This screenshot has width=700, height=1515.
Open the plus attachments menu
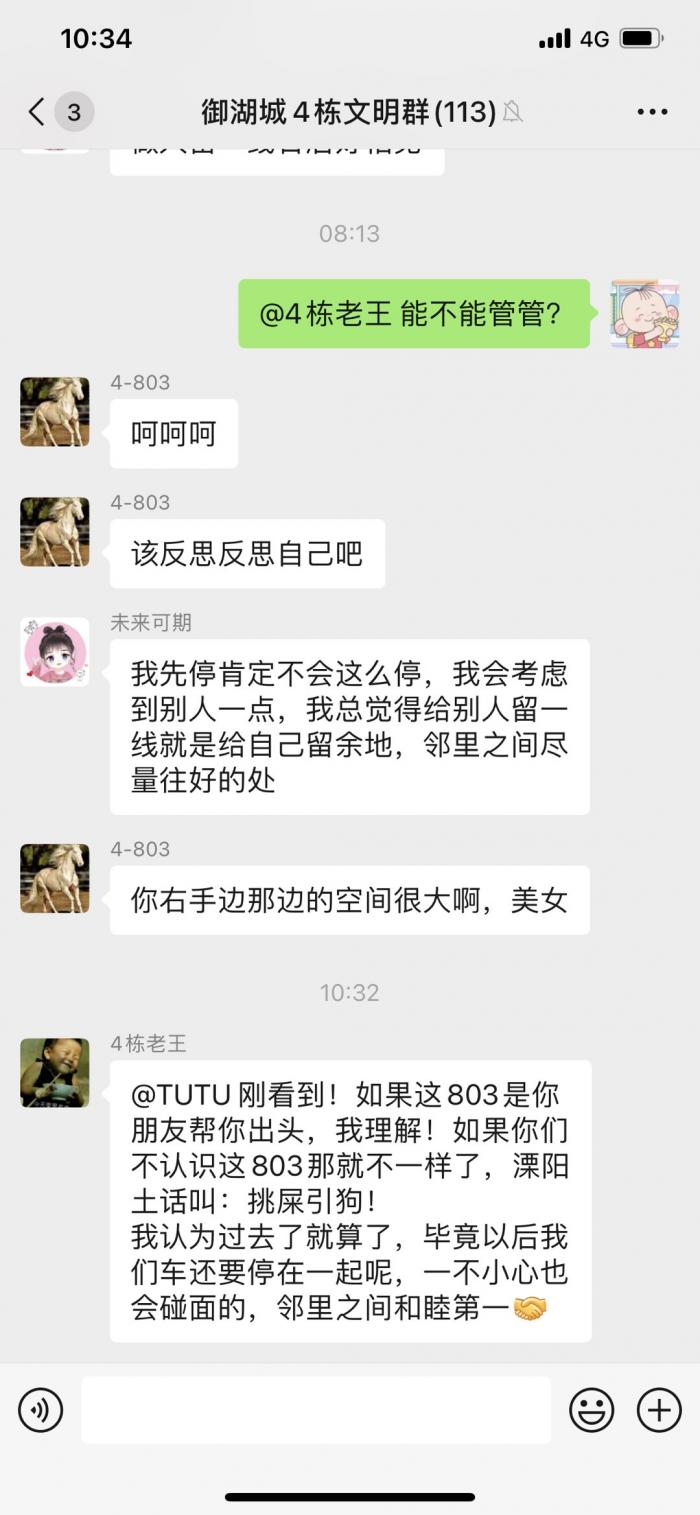pos(659,1410)
